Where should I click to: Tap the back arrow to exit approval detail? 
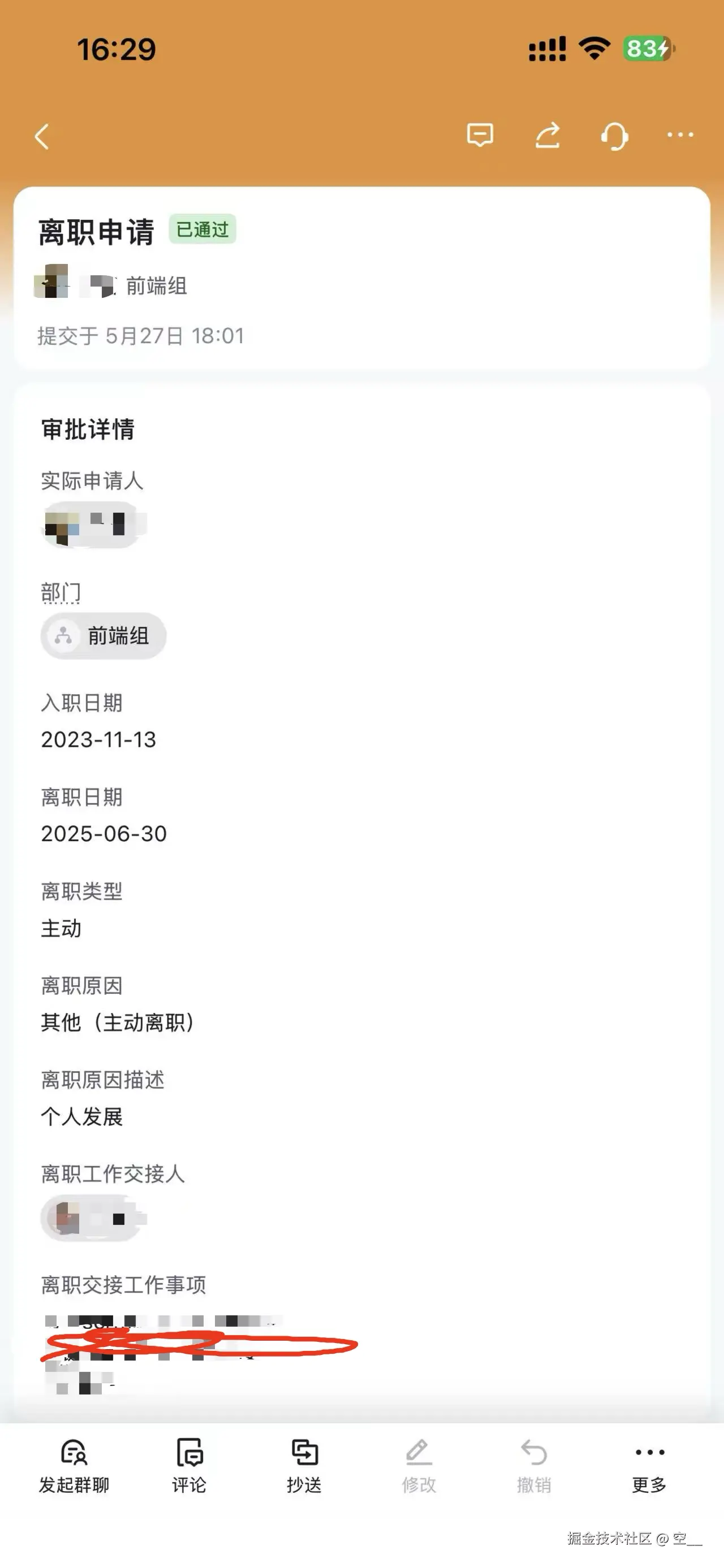click(x=41, y=135)
